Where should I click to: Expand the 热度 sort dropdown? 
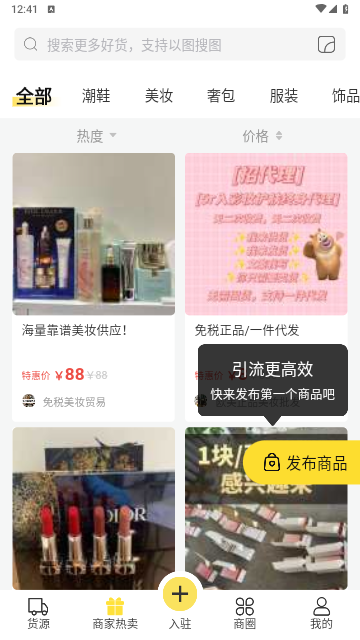pyautogui.click(x=96, y=136)
